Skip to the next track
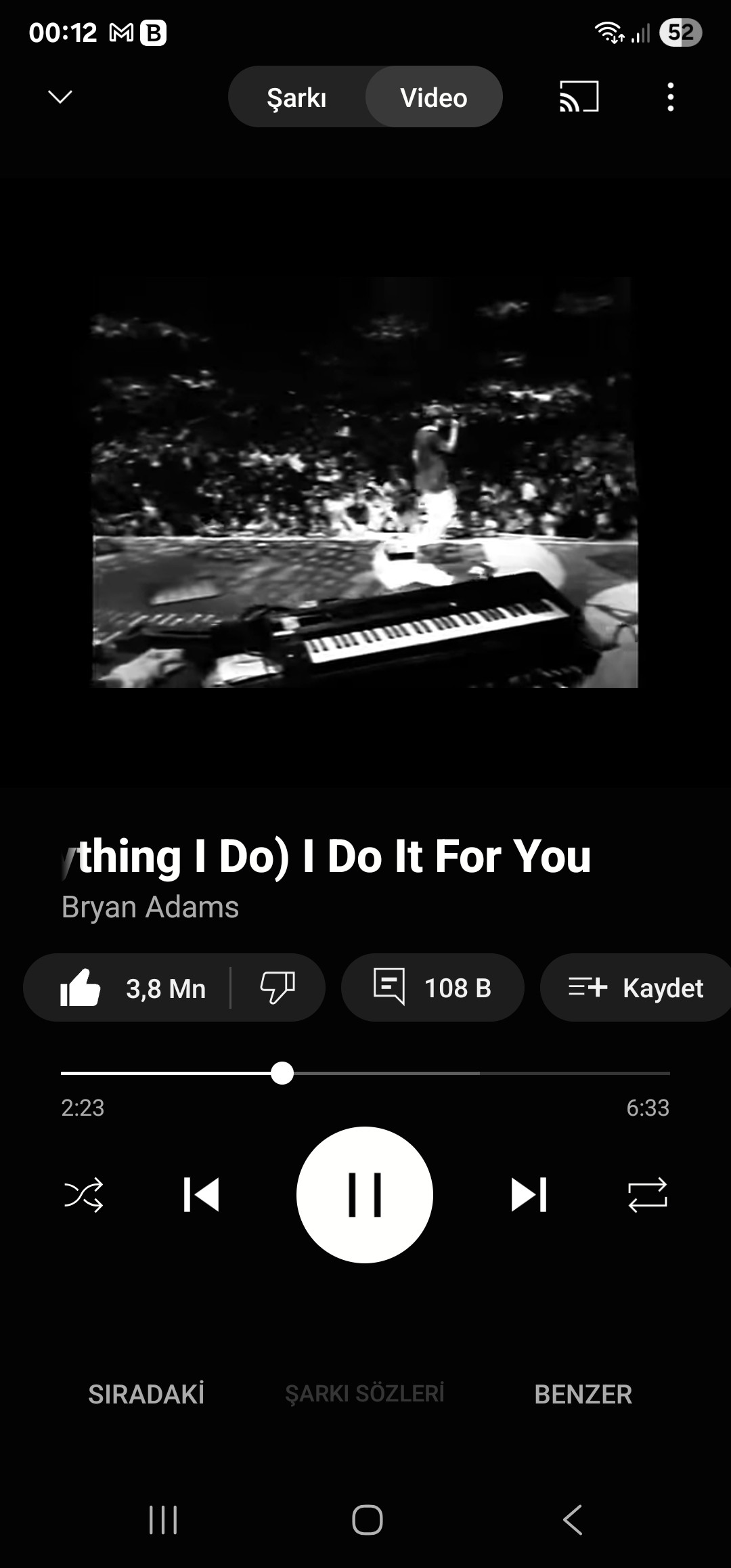This screenshot has width=731, height=1568. point(529,1195)
